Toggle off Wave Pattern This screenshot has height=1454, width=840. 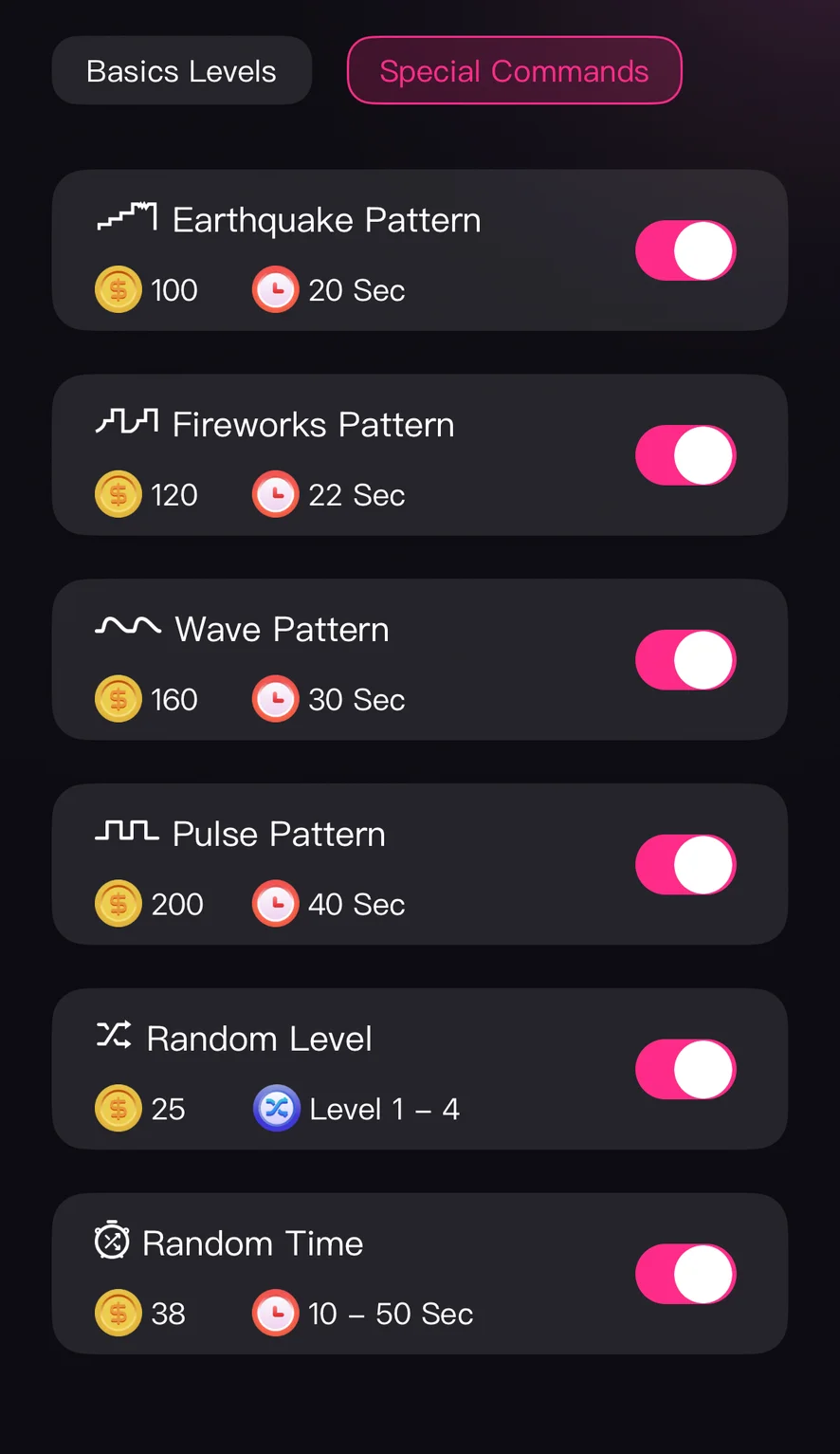tap(685, 660)
